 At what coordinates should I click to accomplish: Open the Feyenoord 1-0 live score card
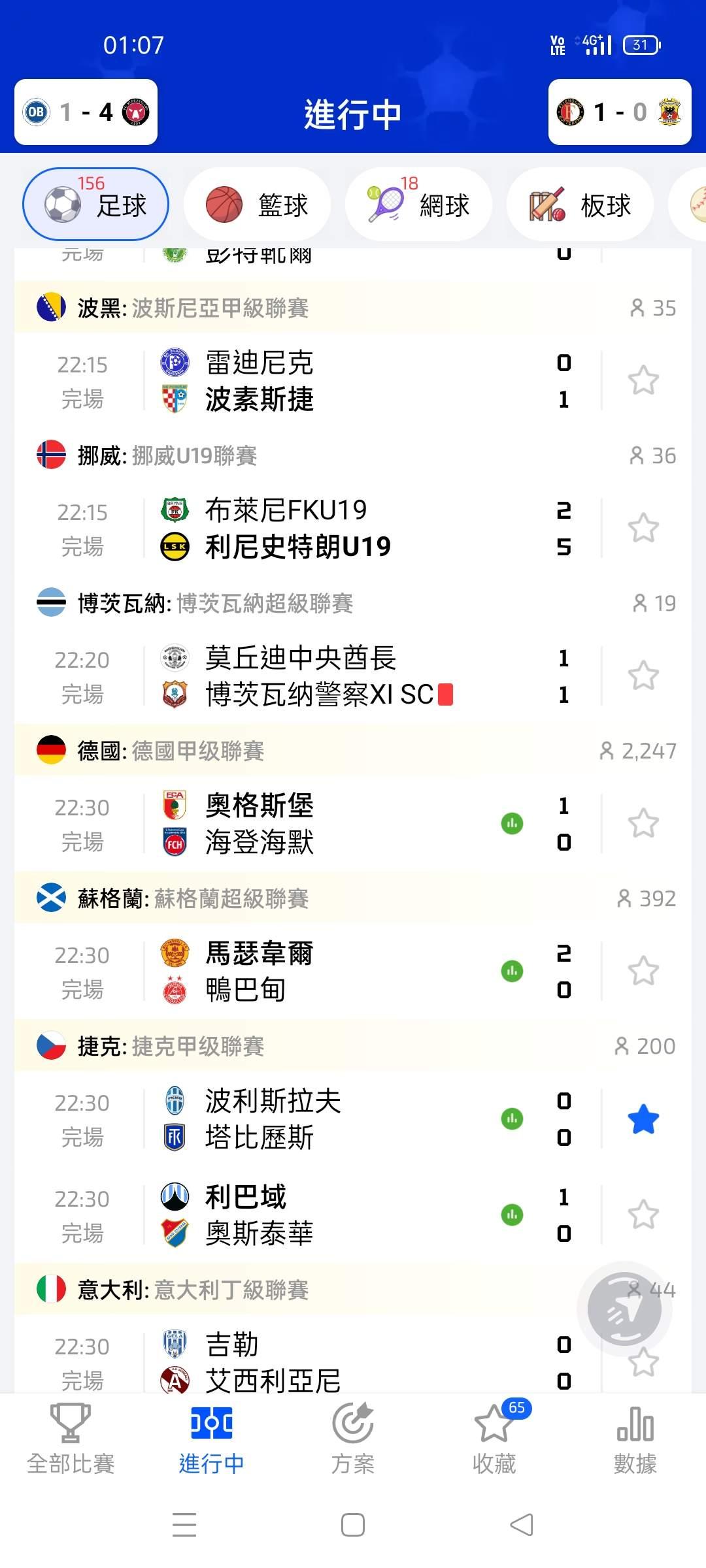[619, 112]
